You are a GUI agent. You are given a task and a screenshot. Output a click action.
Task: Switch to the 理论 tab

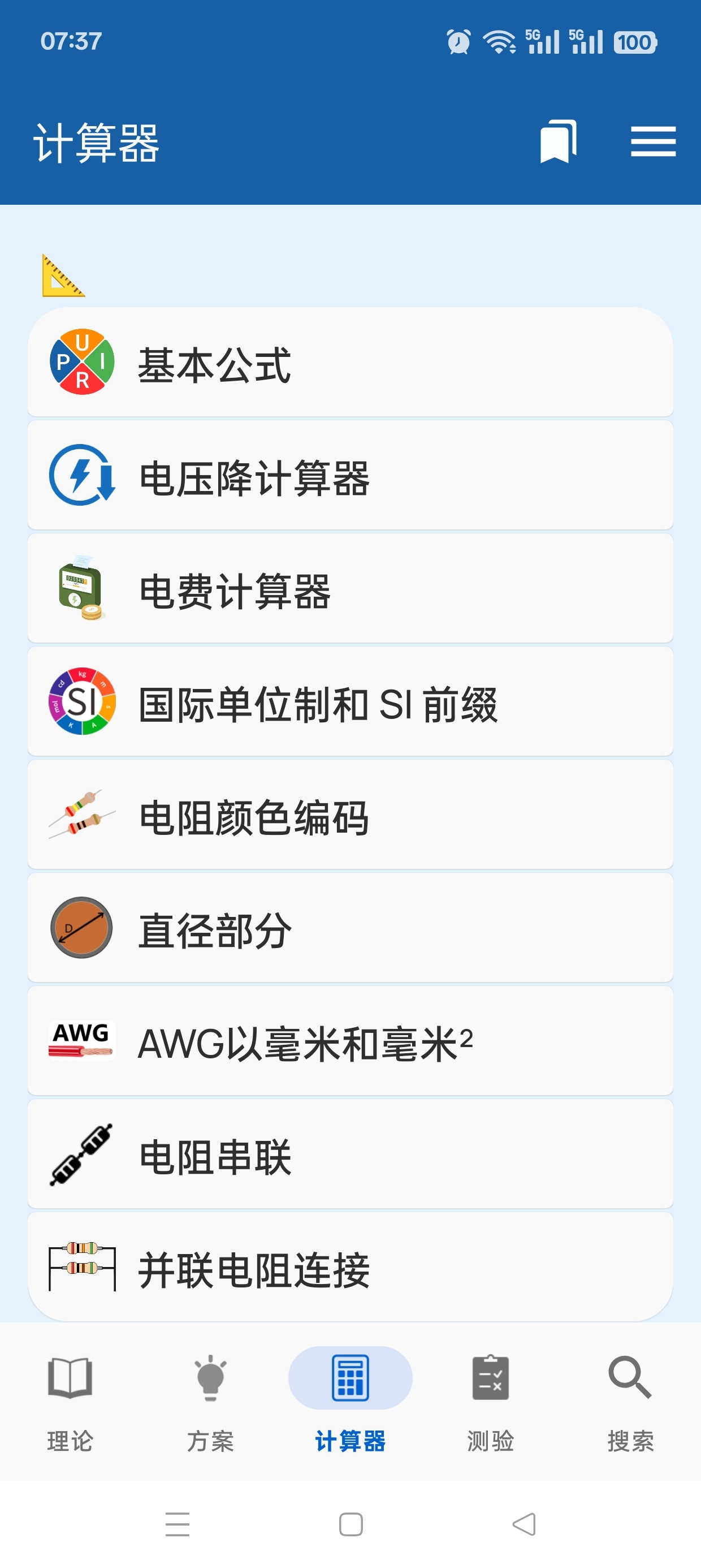(x=70, y=1402)
